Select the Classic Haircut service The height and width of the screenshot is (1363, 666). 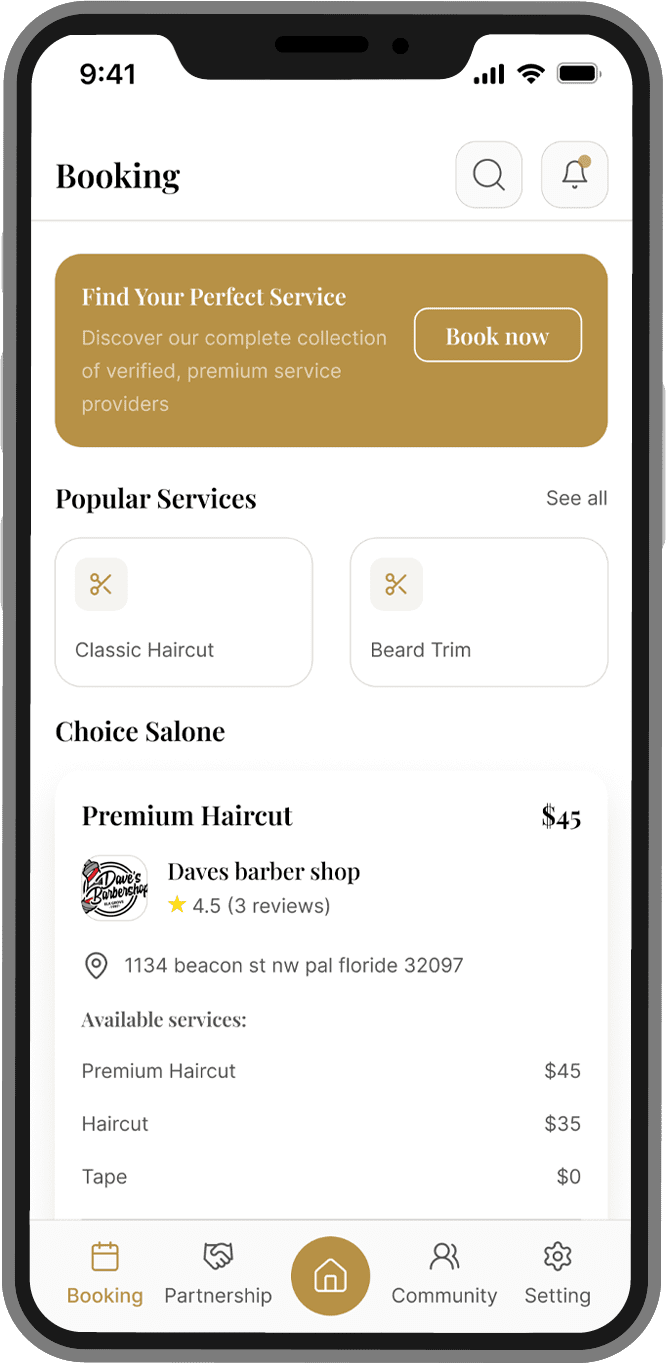(183, 612)
